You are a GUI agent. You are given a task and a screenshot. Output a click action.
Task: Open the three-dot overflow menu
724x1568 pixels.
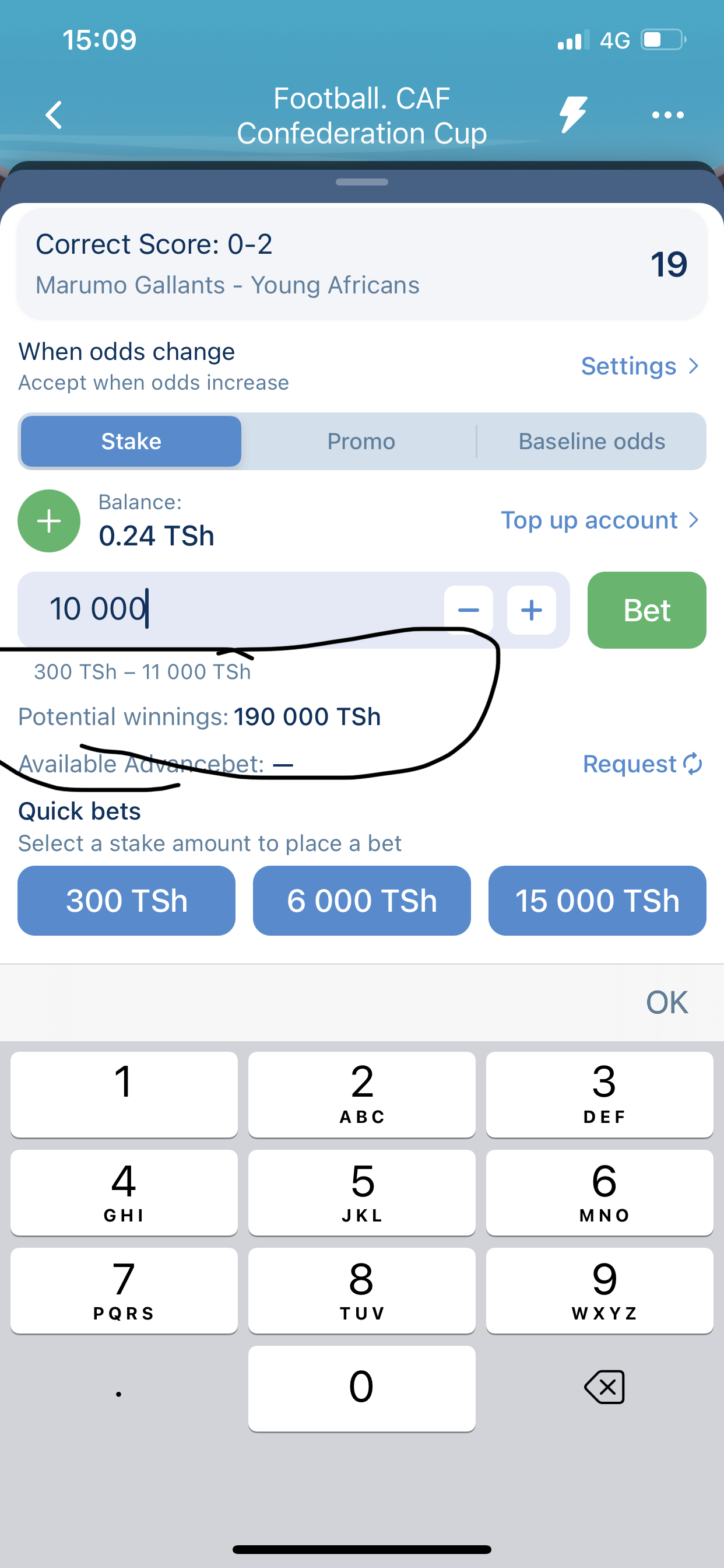tap(667, 114)
